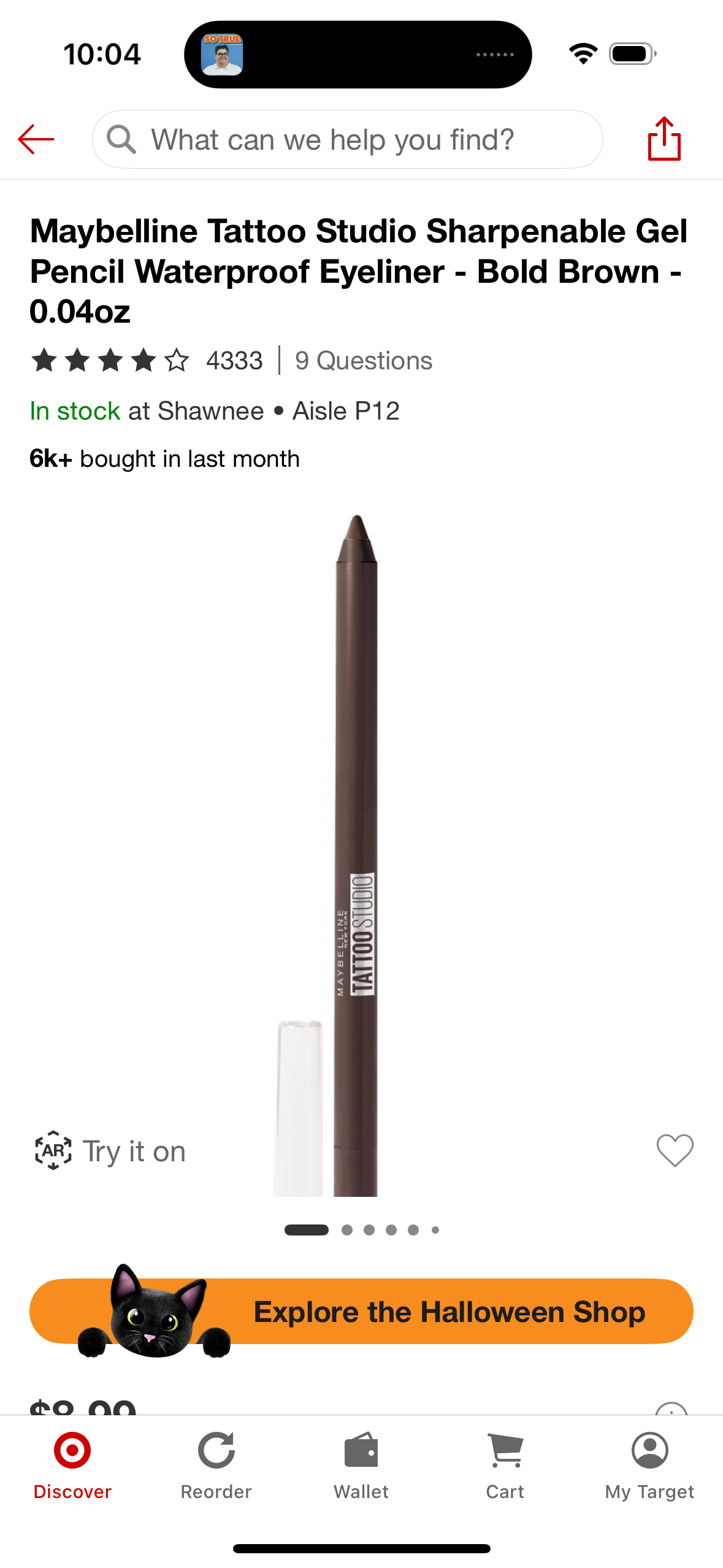Launch the AR Try it on feature
This screenshot has width=723, height=1568.
click(x=110, y=1151)
